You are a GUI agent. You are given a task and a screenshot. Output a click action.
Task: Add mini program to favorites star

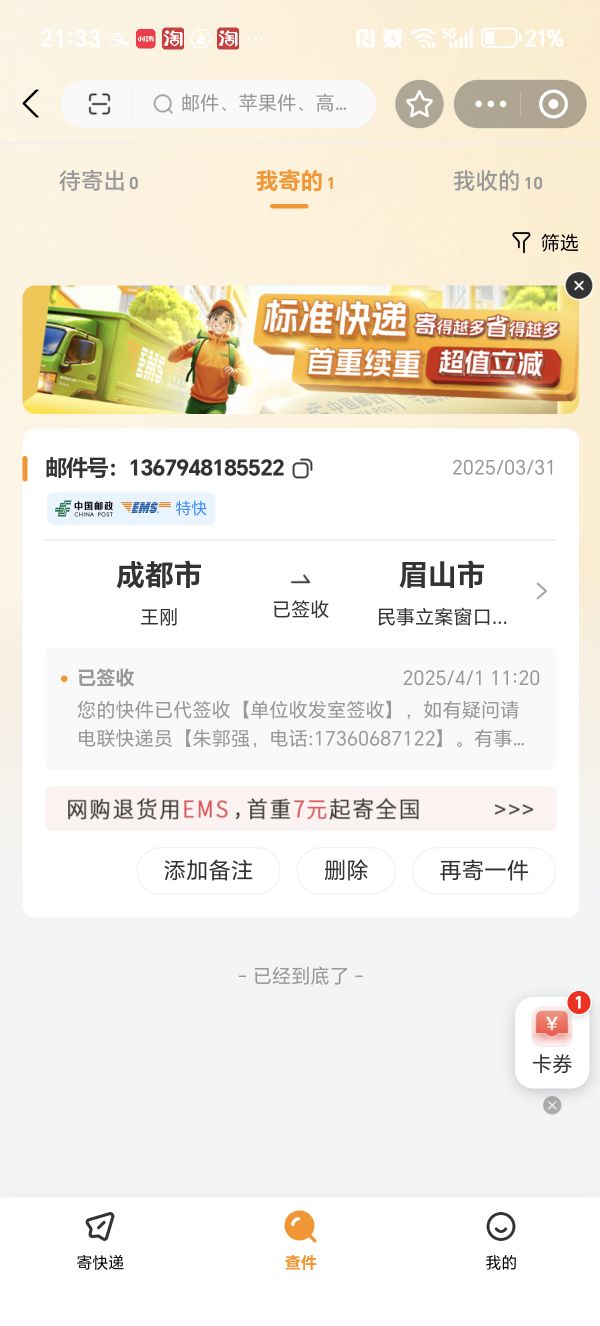pyautogui.click(x=419, y=104)
